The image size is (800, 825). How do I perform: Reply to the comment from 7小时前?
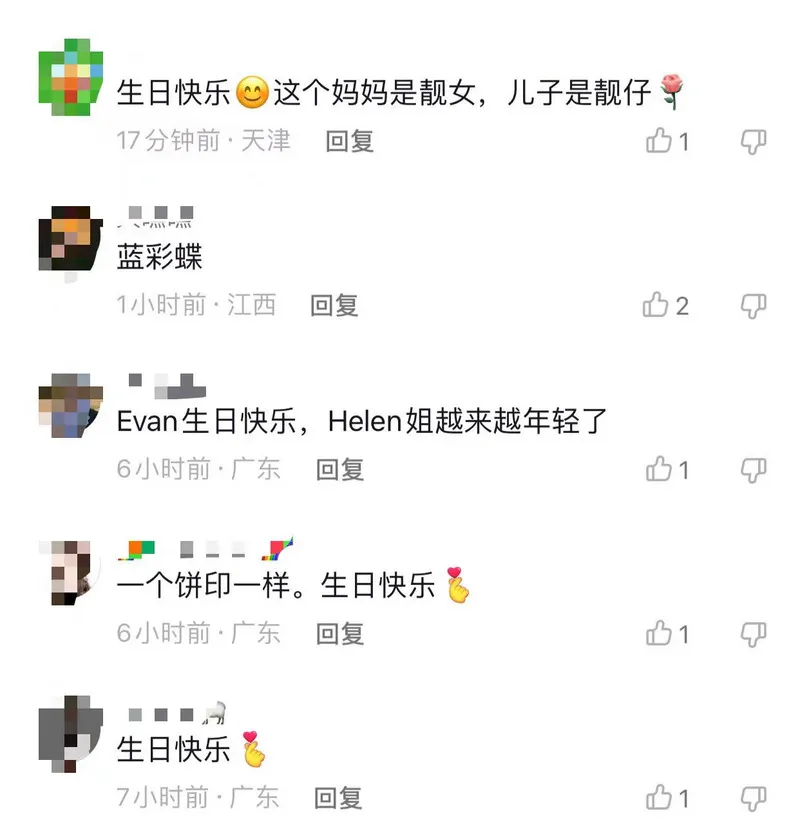[338, 798]
